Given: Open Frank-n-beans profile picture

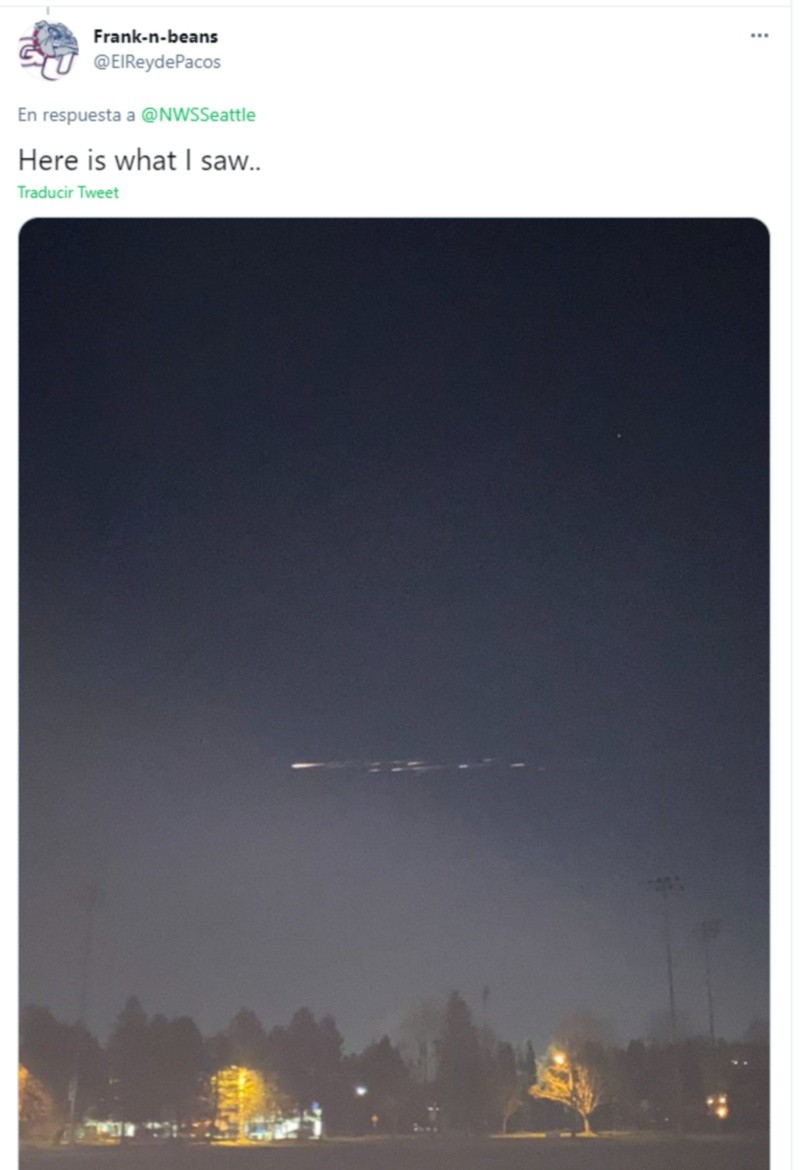Looking at the screenshot, I should (x=48, y=49).
